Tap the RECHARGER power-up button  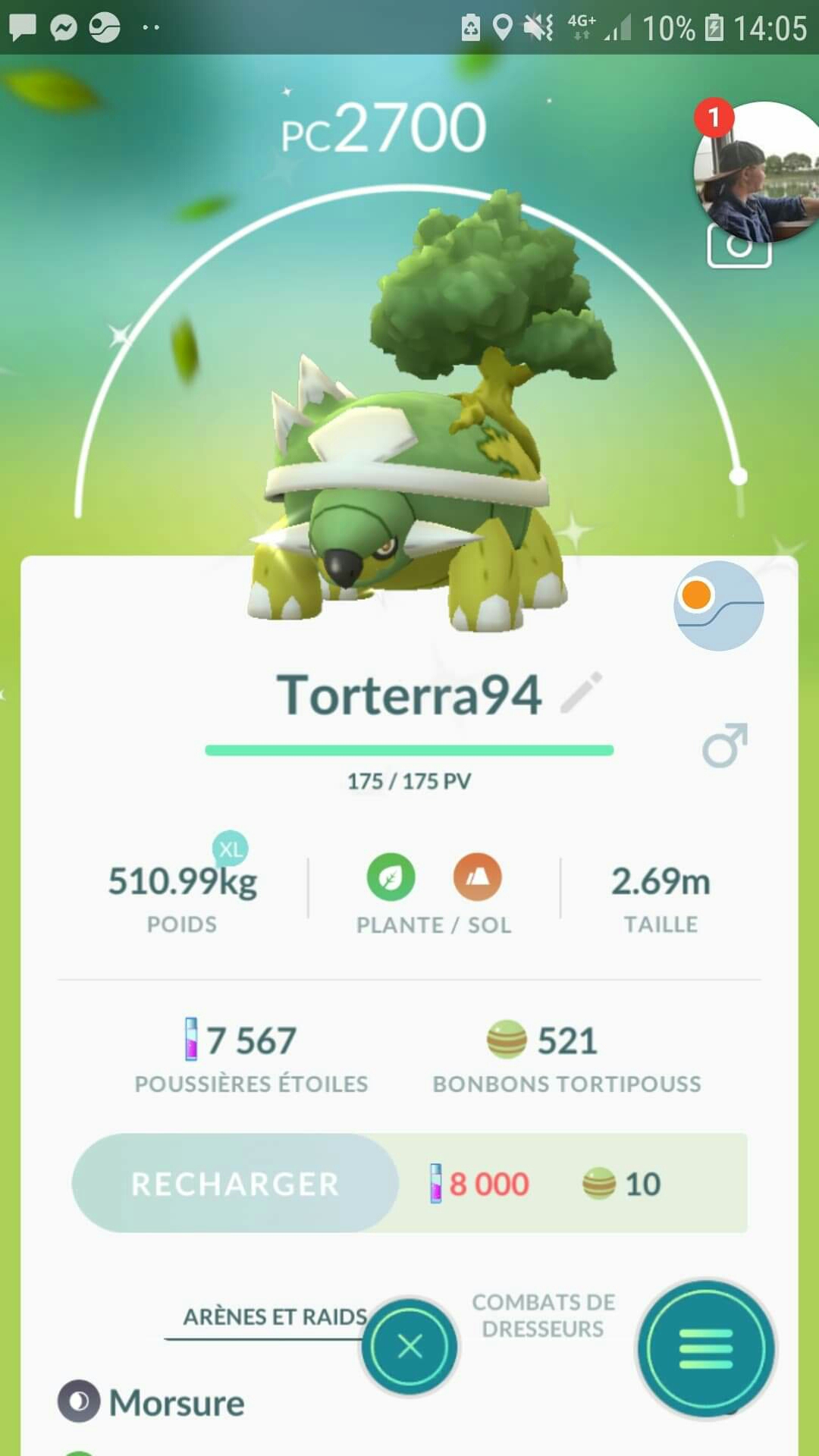pyautogui.click(x=235, y=1183)
